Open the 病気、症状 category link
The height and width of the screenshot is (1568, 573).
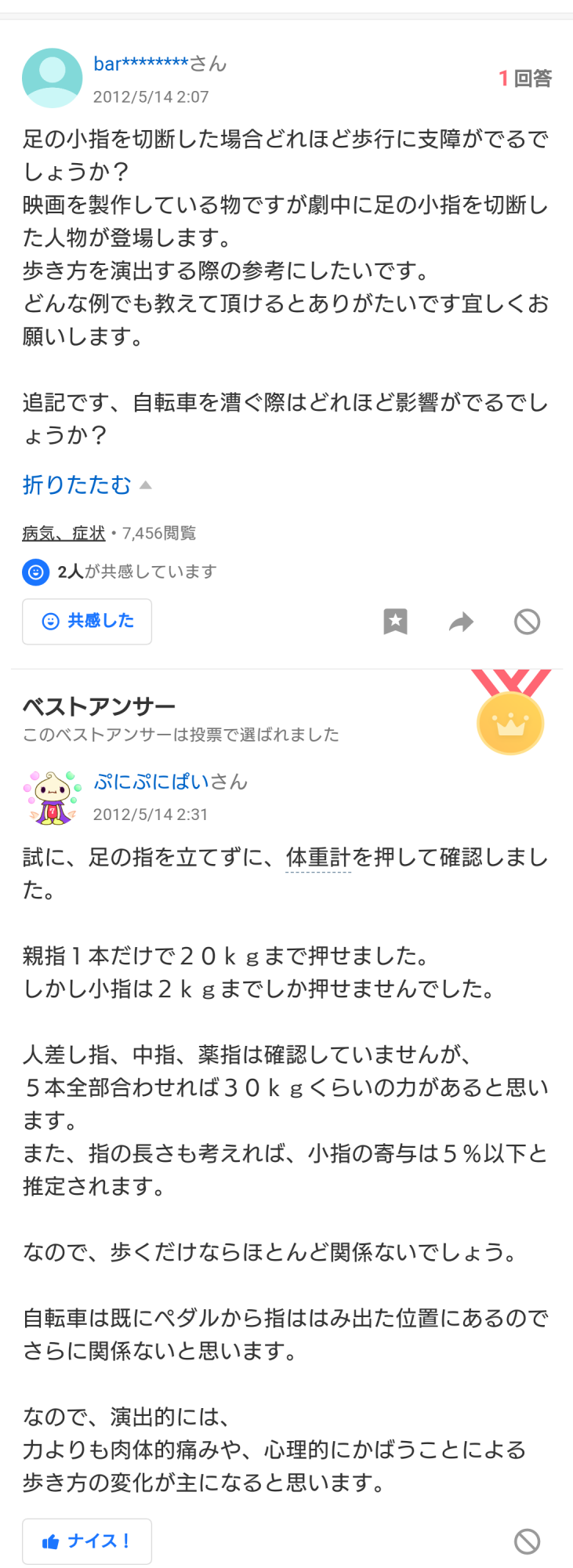pyautogui.click(x=63, y=533)
